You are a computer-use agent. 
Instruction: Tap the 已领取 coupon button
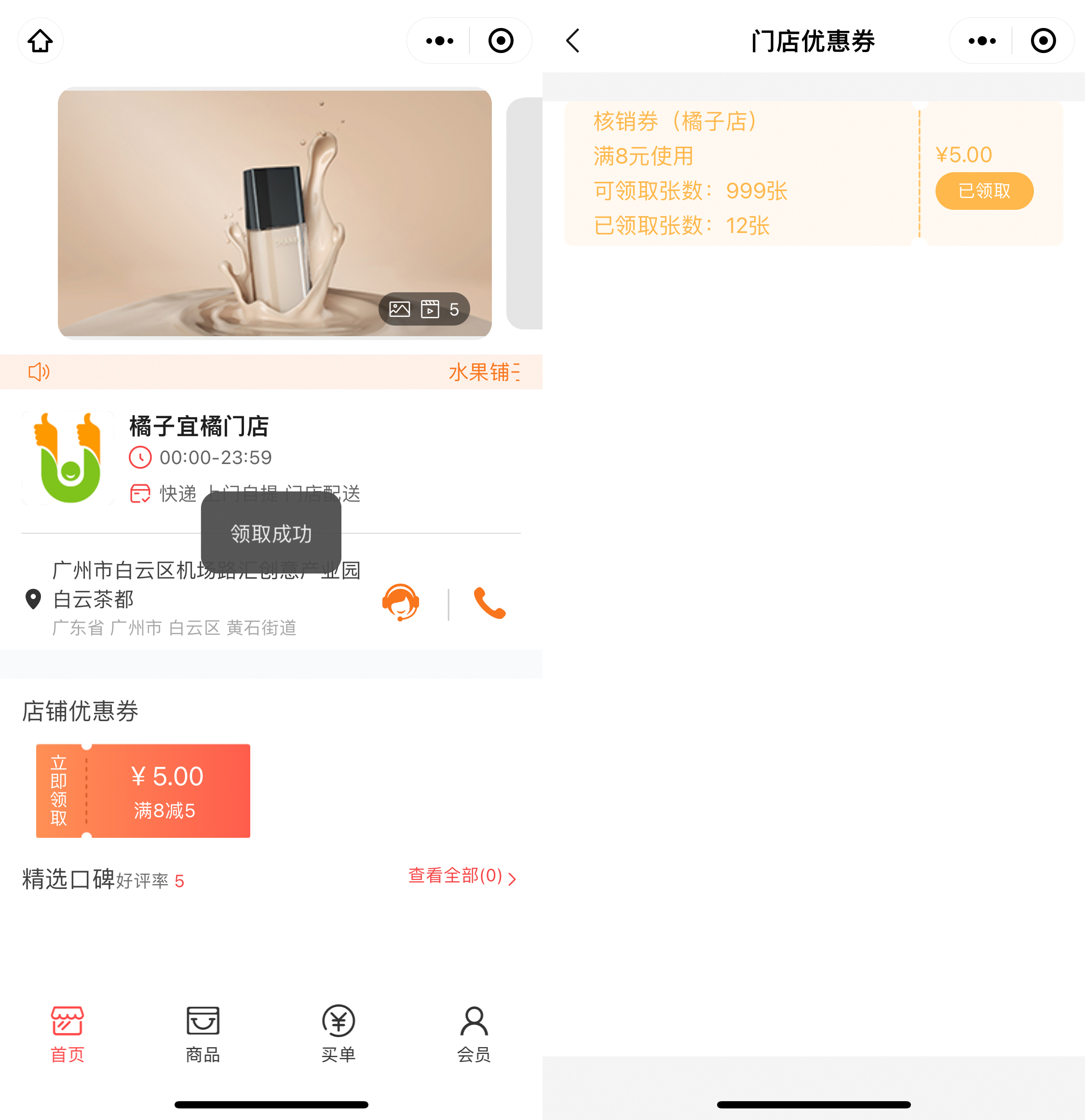pyautogui.click(x=984, y=191)
